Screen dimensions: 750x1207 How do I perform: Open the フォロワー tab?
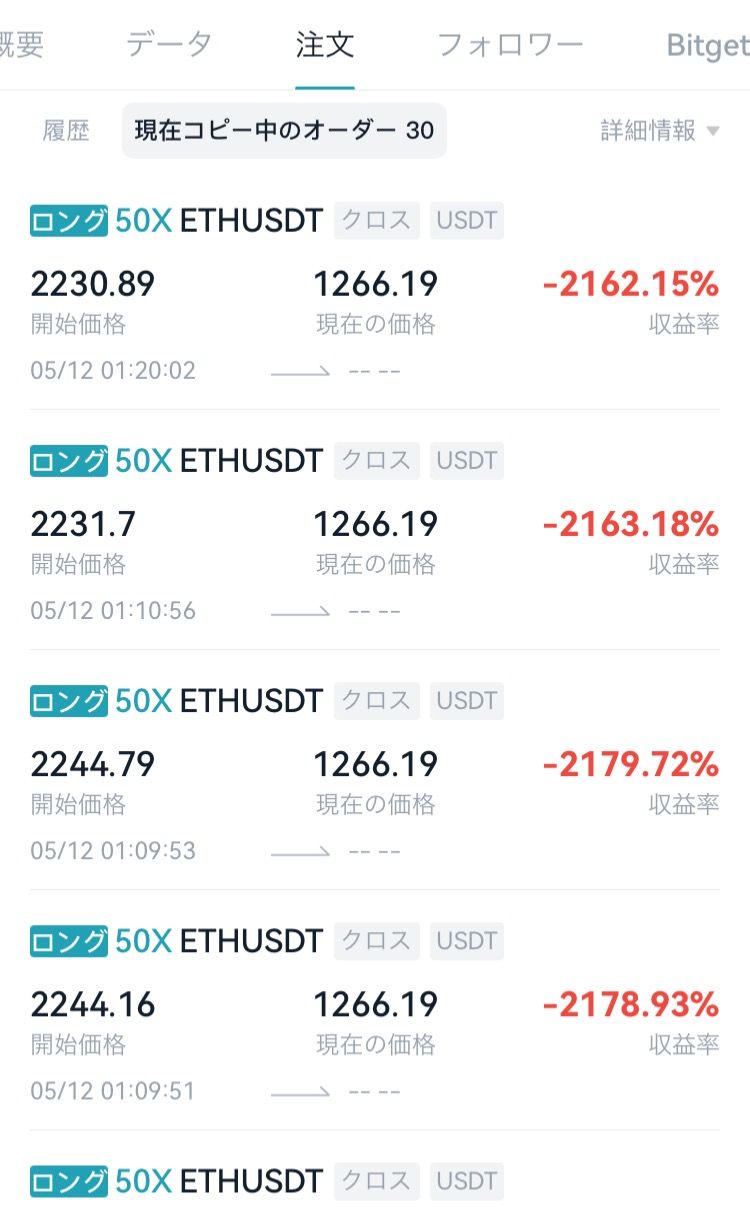click(510, 44)
